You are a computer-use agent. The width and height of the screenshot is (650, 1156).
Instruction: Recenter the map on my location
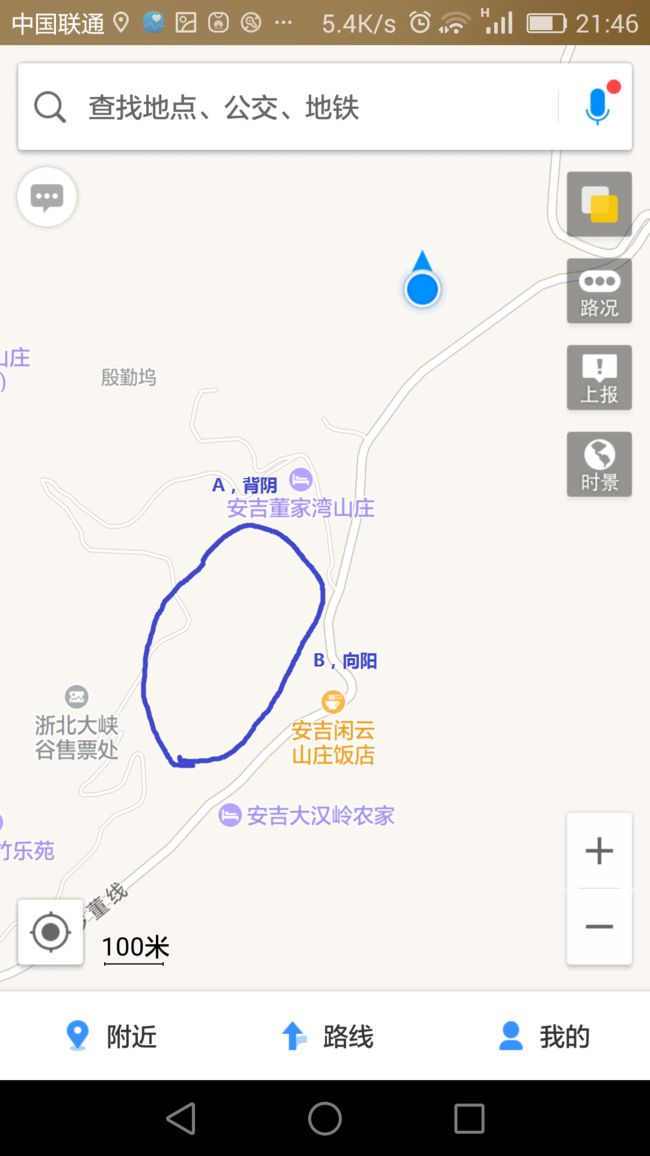[x=51, y=932]
